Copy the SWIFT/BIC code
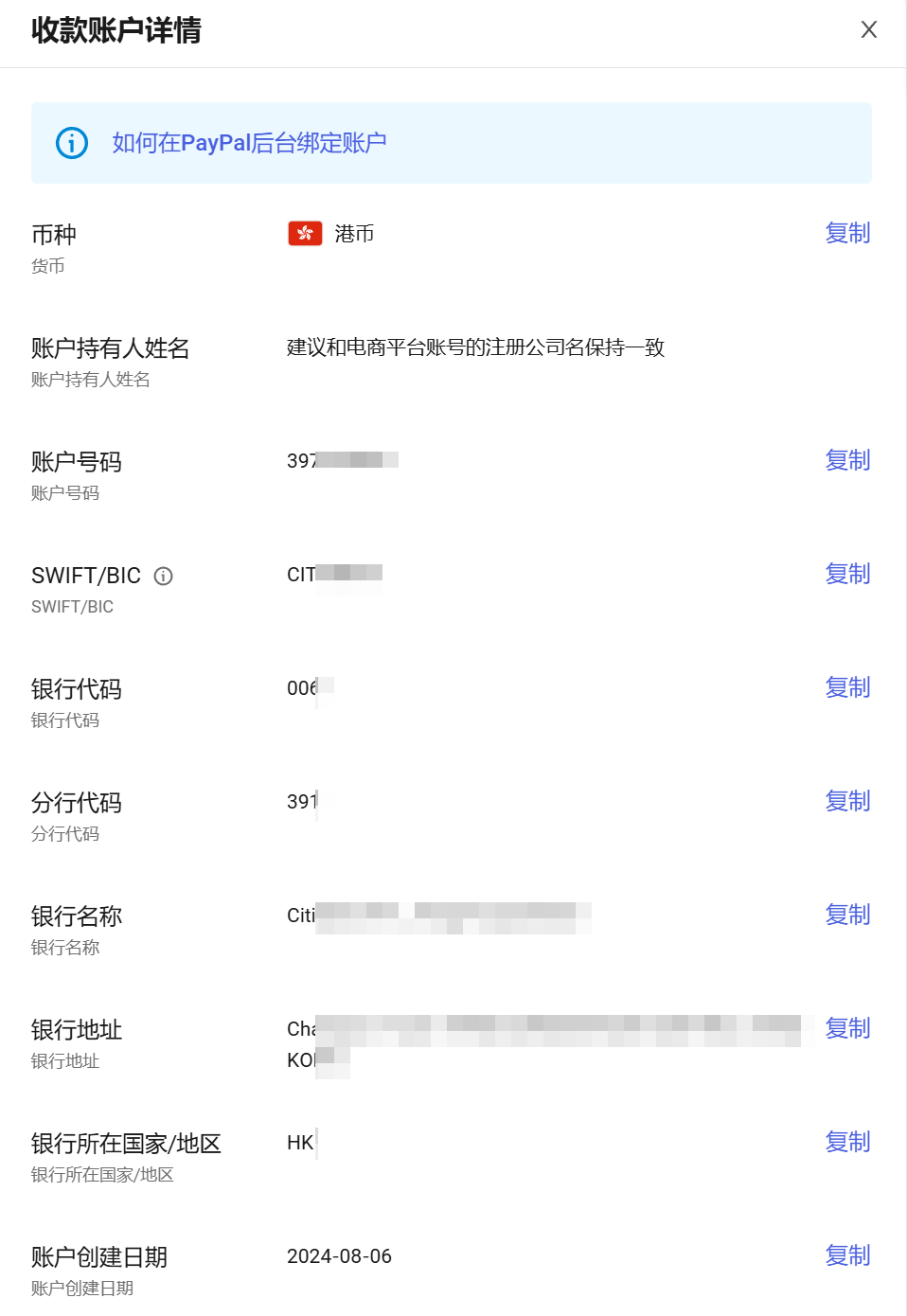The width and height of the screenshot is (907, 1316). (x=846, y=574)
